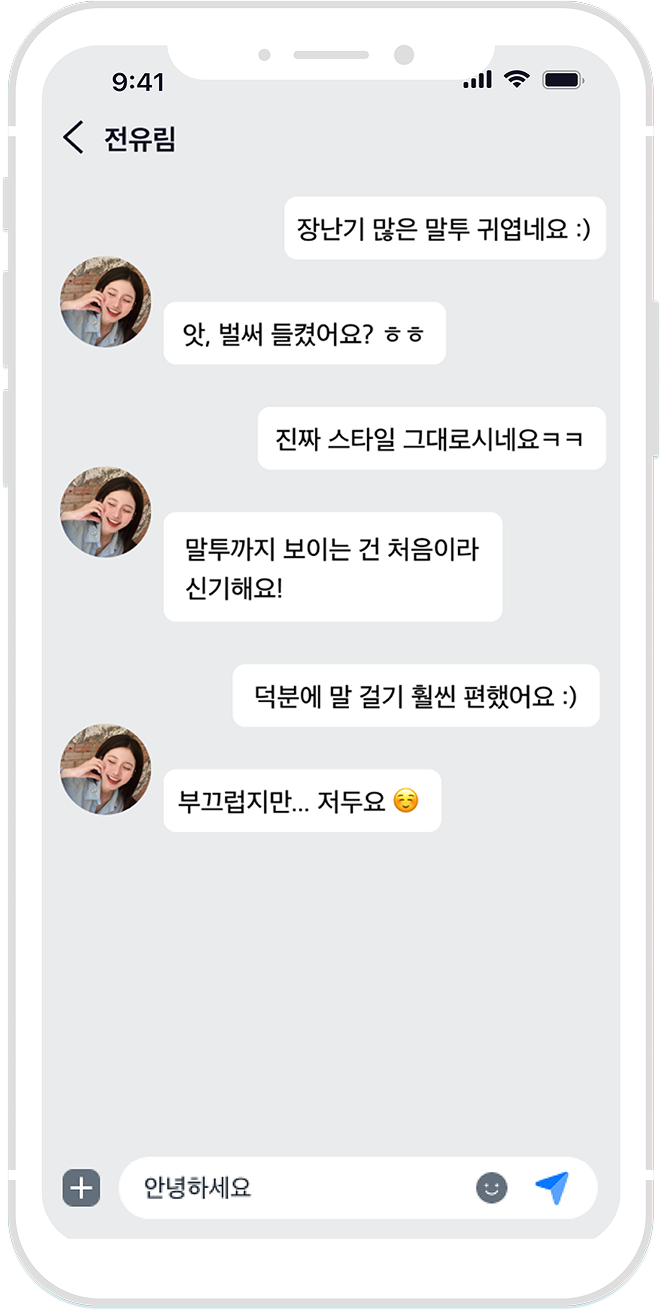The image size is (661, 1311).
Task: Tap the message field containing 안녕하세요
Action: 300,1188
